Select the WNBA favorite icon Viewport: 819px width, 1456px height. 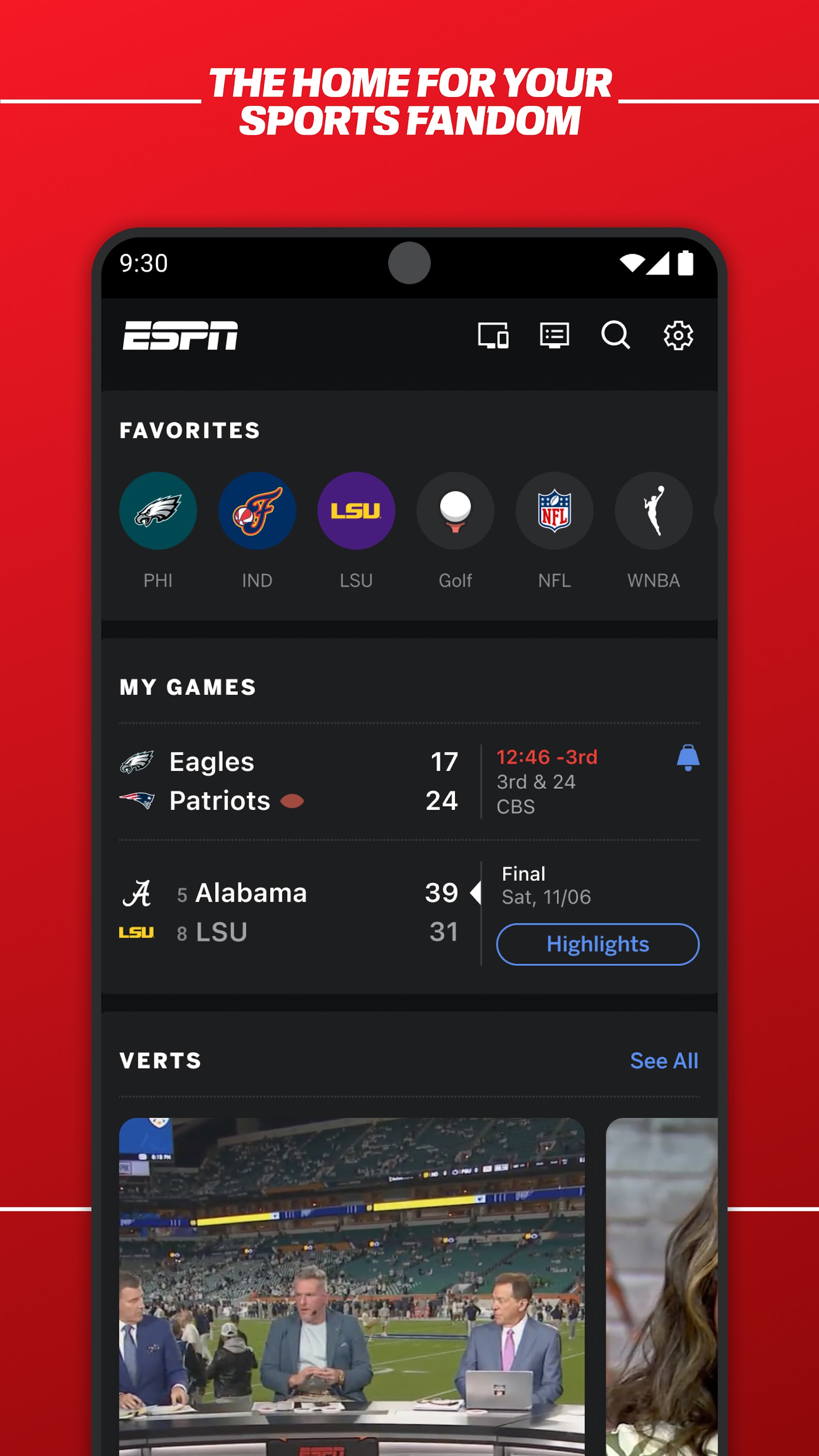[x=653, y=511]
